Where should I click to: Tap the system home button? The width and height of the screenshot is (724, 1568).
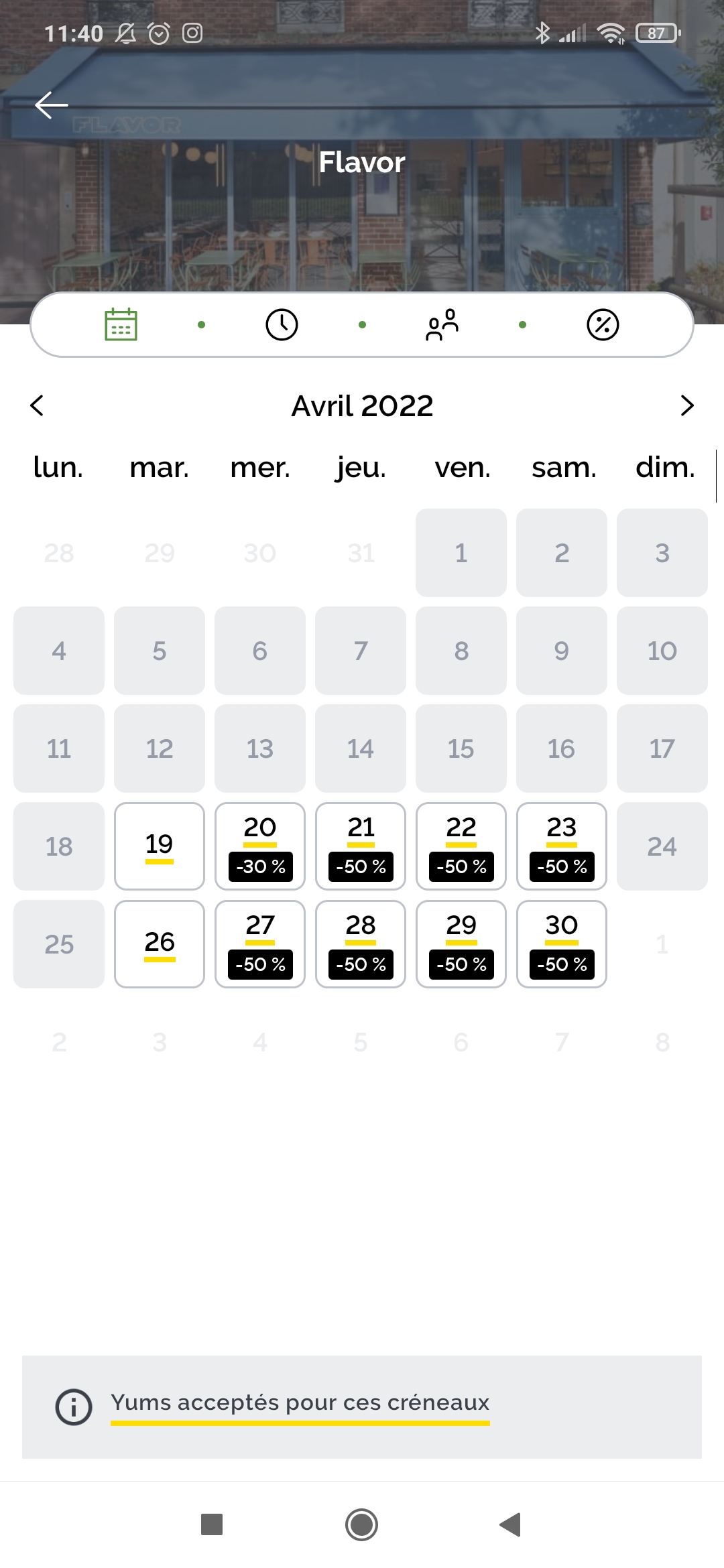362,1525
